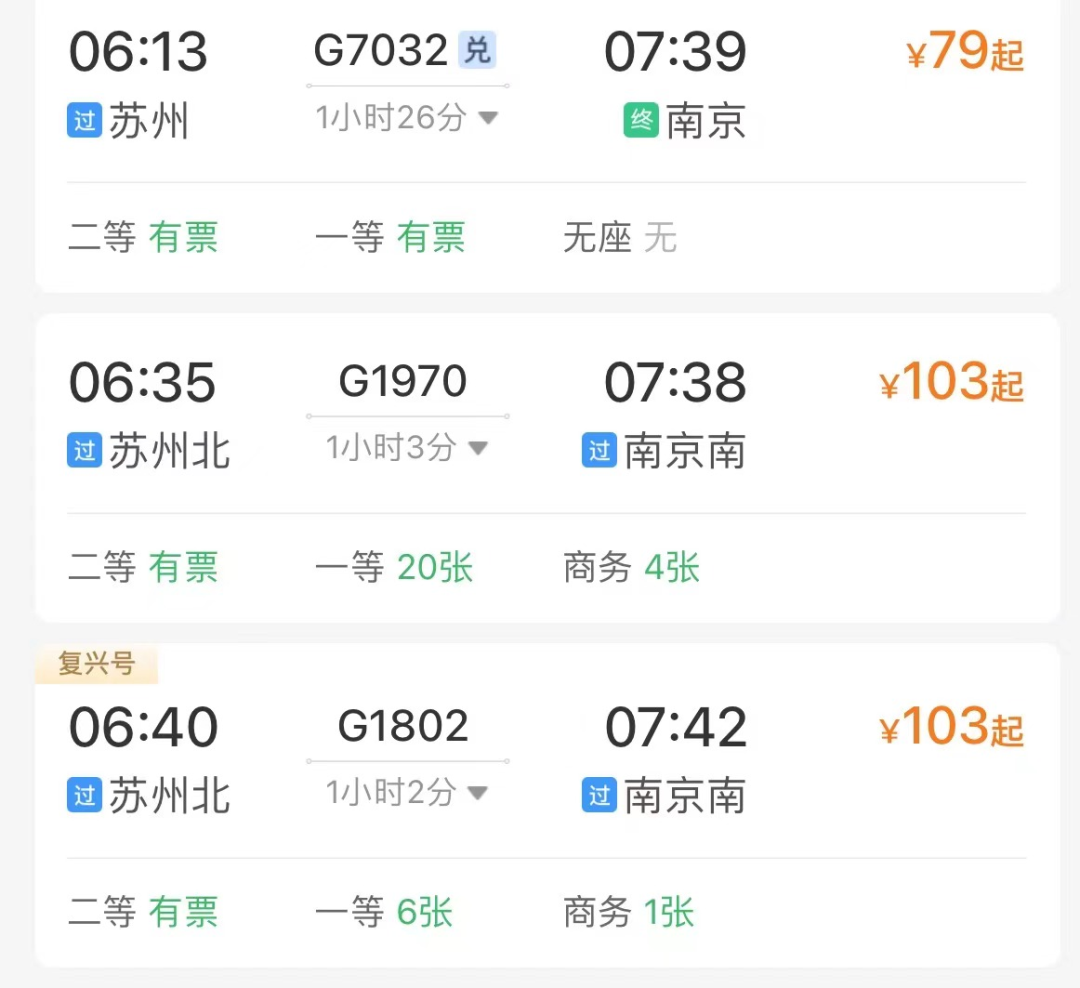The image size is (1080, 988).
Task: Expand the G7032 stops list at 1小时26分
Action: pos(407,118)
